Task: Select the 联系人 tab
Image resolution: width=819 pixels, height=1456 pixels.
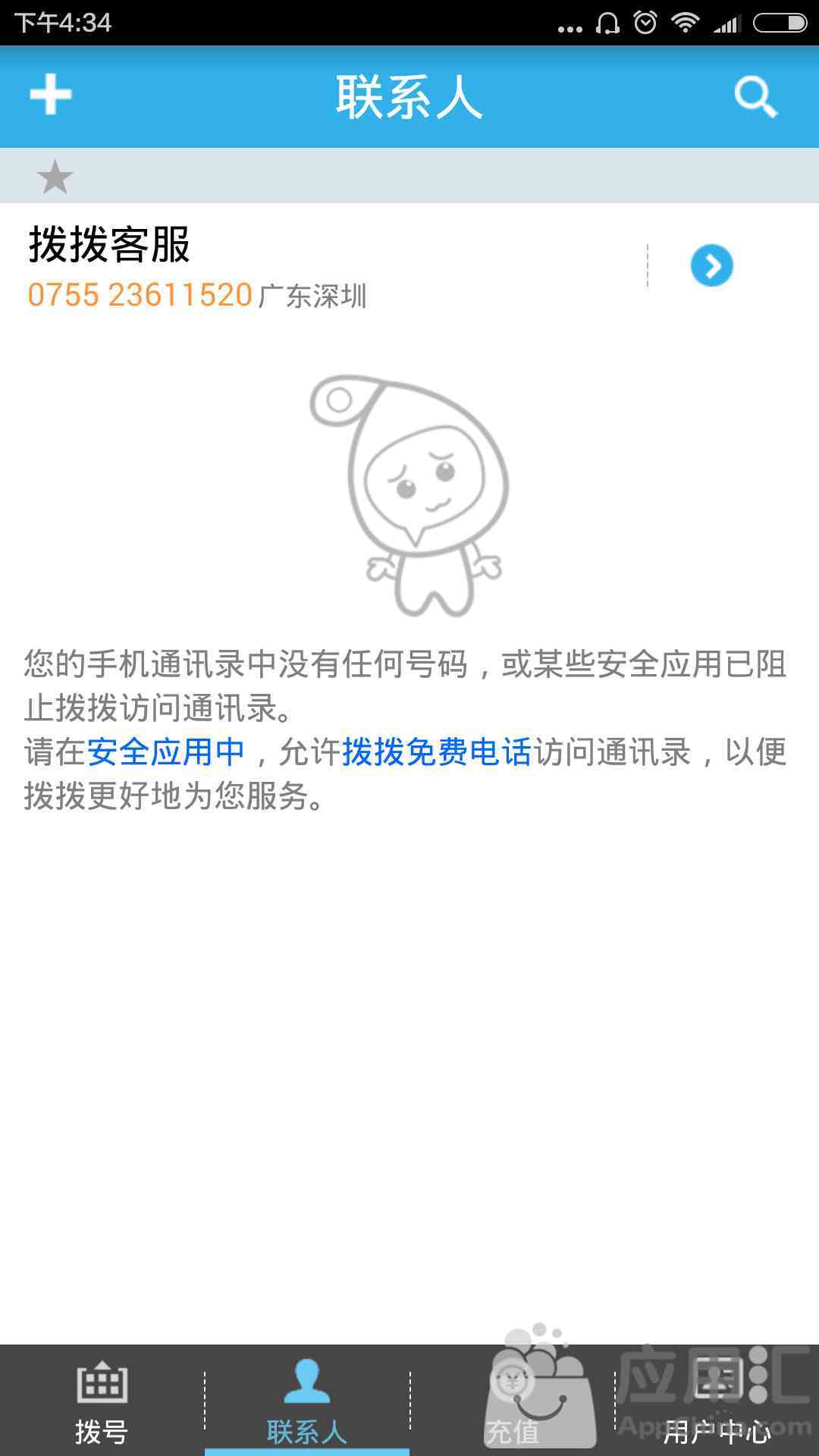Action: pos(307,1401)
